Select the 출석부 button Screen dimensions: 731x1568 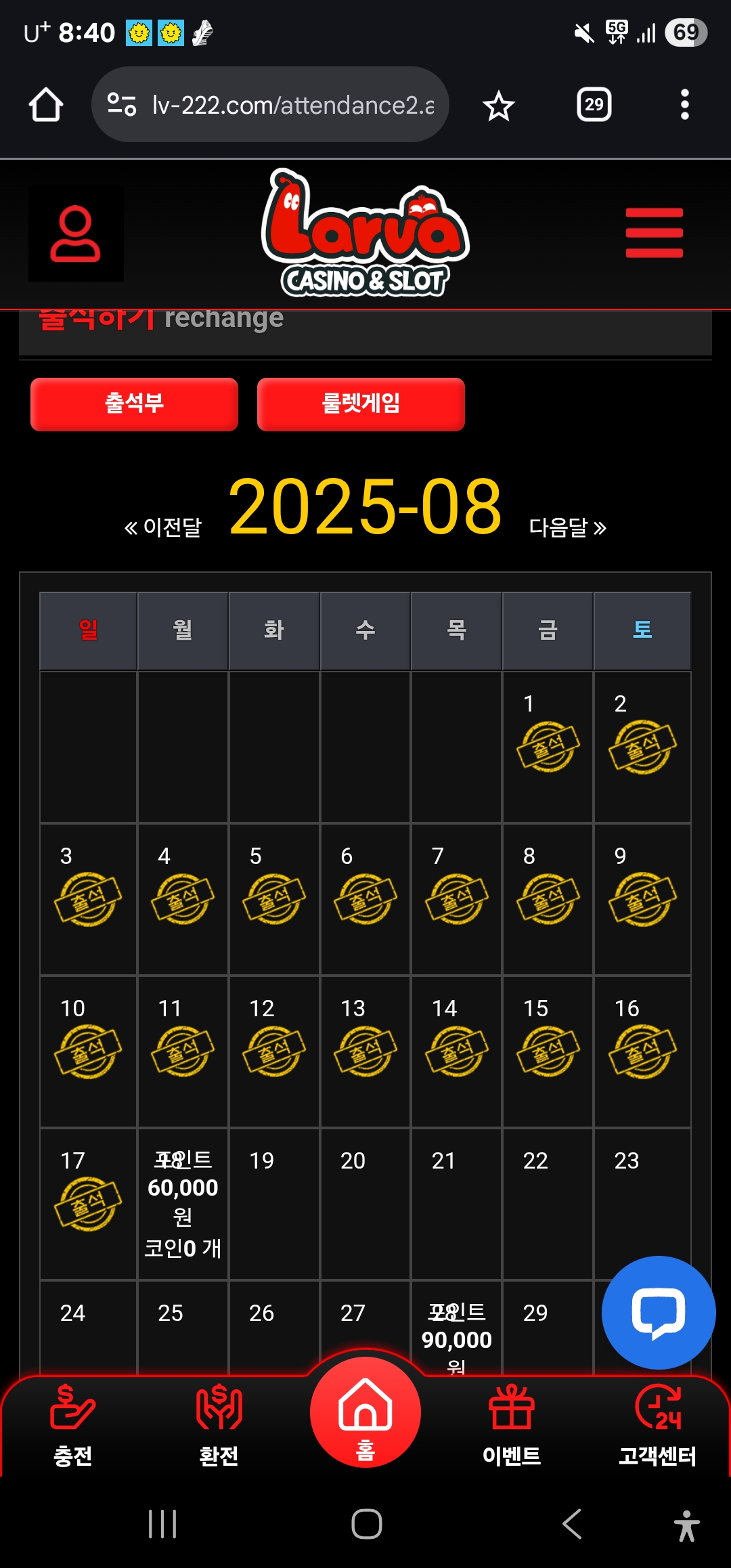pos(134,404)
